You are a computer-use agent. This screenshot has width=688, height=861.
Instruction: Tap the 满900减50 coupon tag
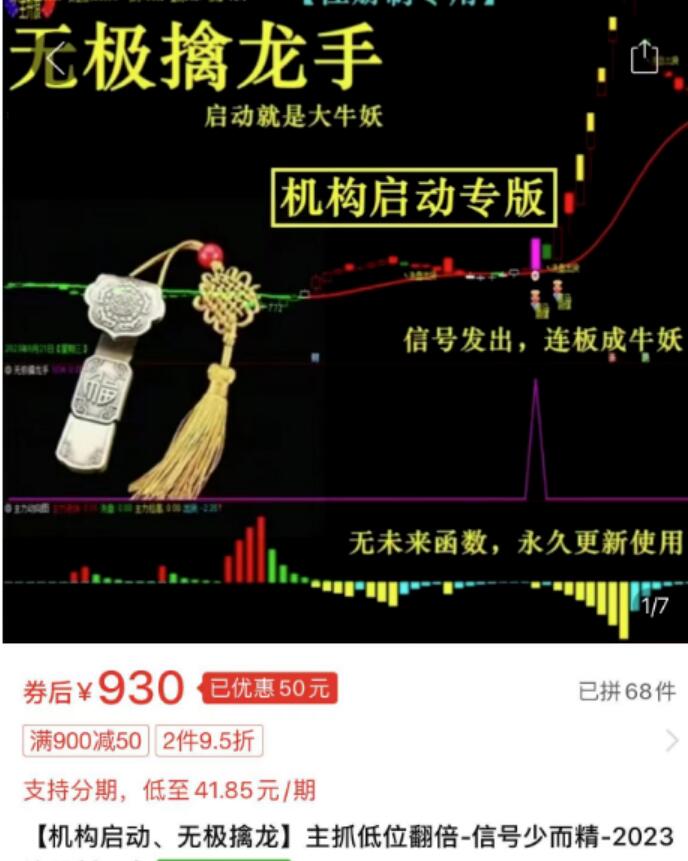[x=85, y=741]
